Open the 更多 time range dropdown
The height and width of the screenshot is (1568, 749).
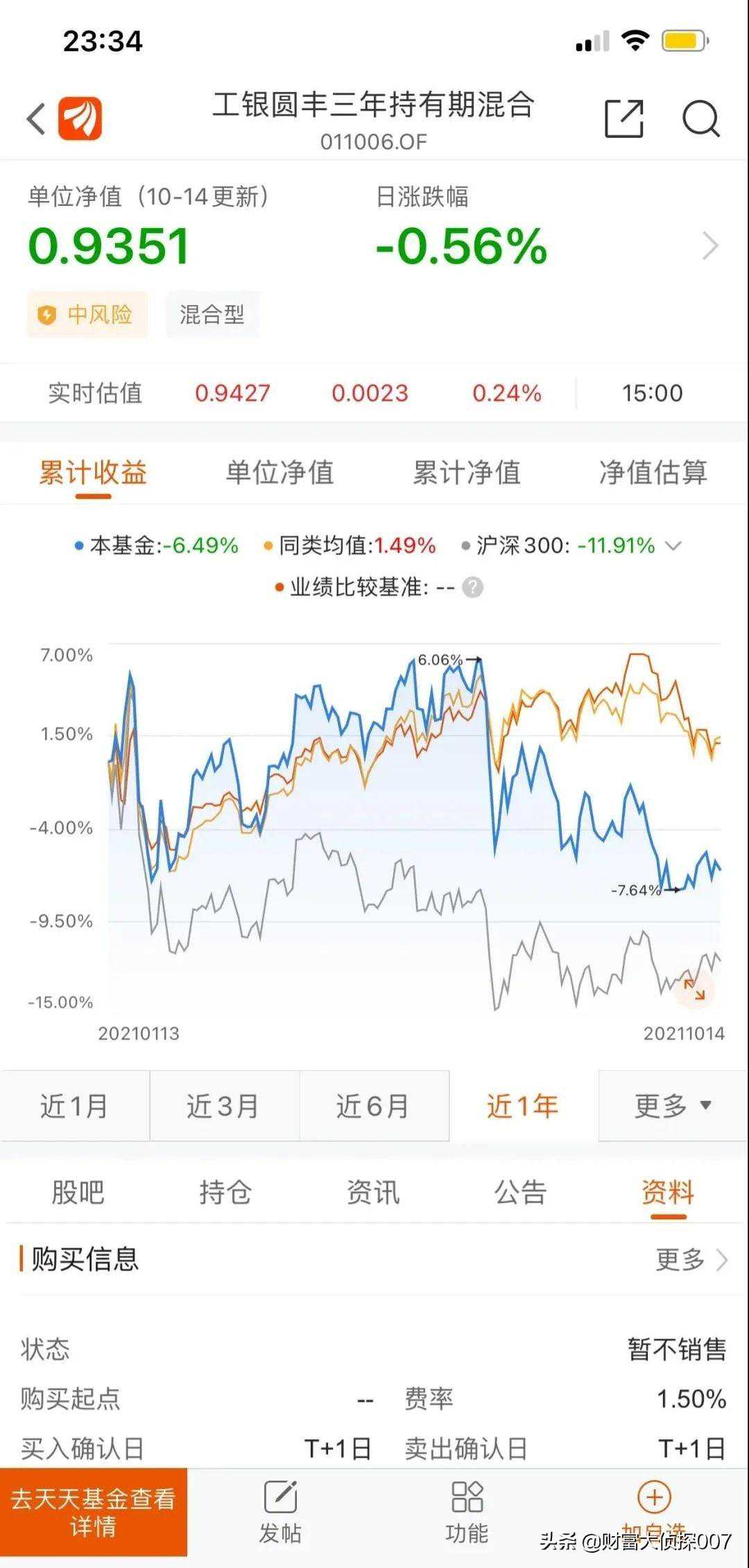(x=672, y=1106)
